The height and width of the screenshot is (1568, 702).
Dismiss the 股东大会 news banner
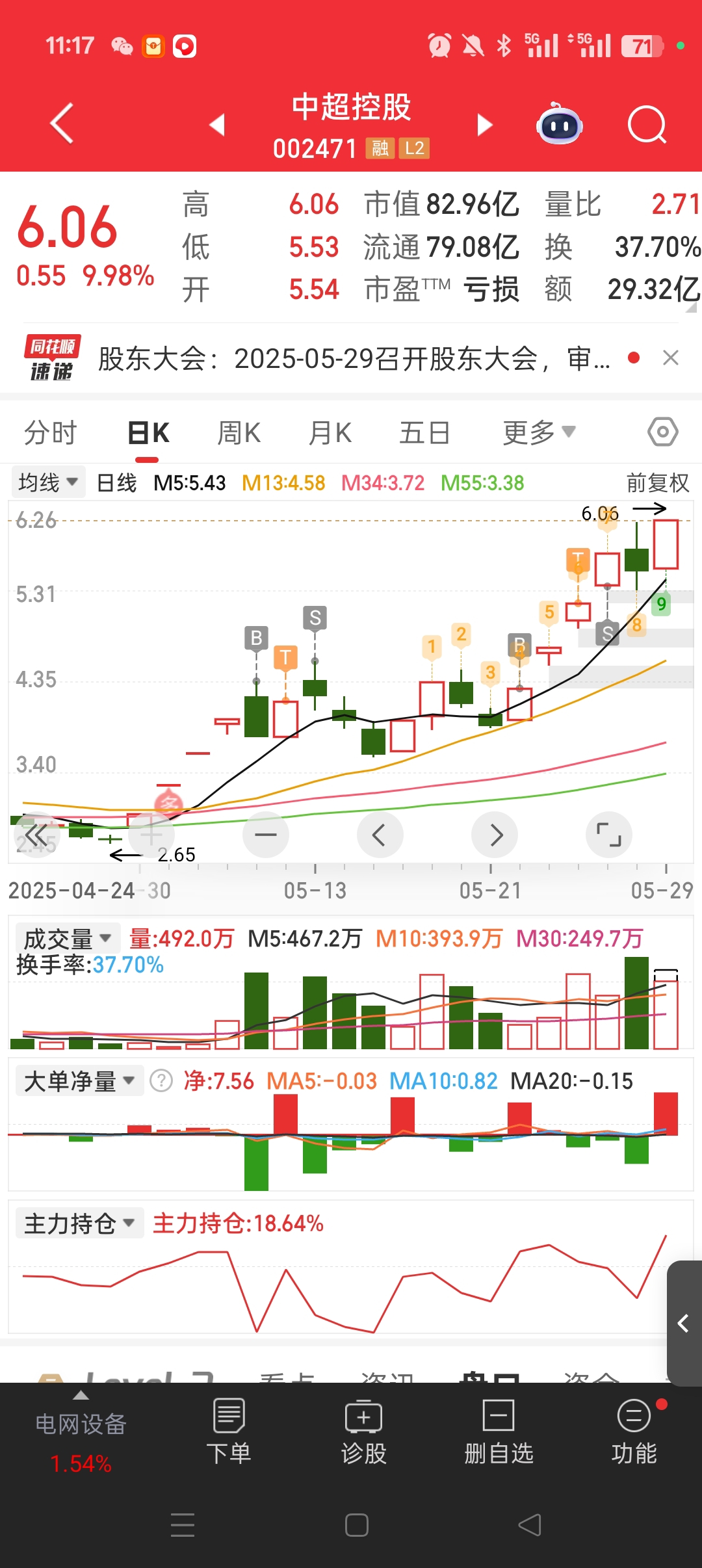coord(670,358)
